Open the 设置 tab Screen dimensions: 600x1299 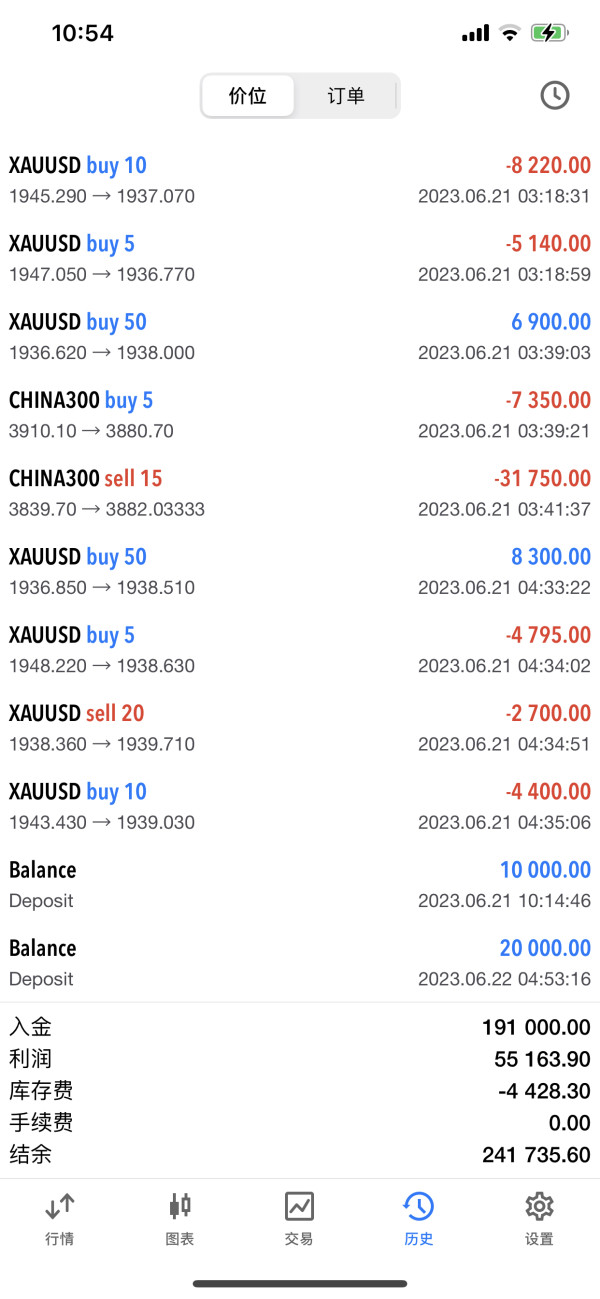(x=539, y=1218)
